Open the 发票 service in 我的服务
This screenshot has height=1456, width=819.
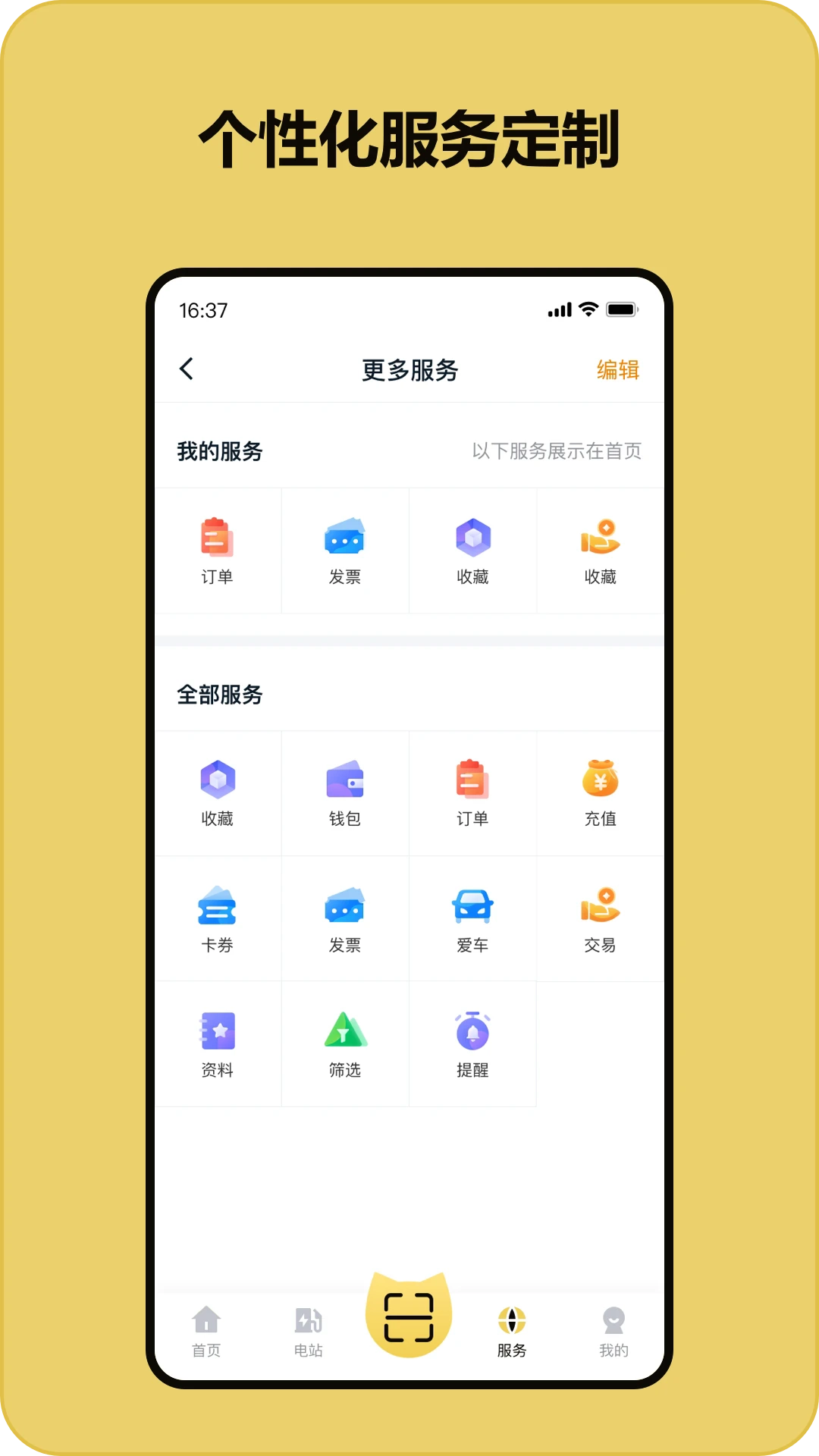pos(345,550)
